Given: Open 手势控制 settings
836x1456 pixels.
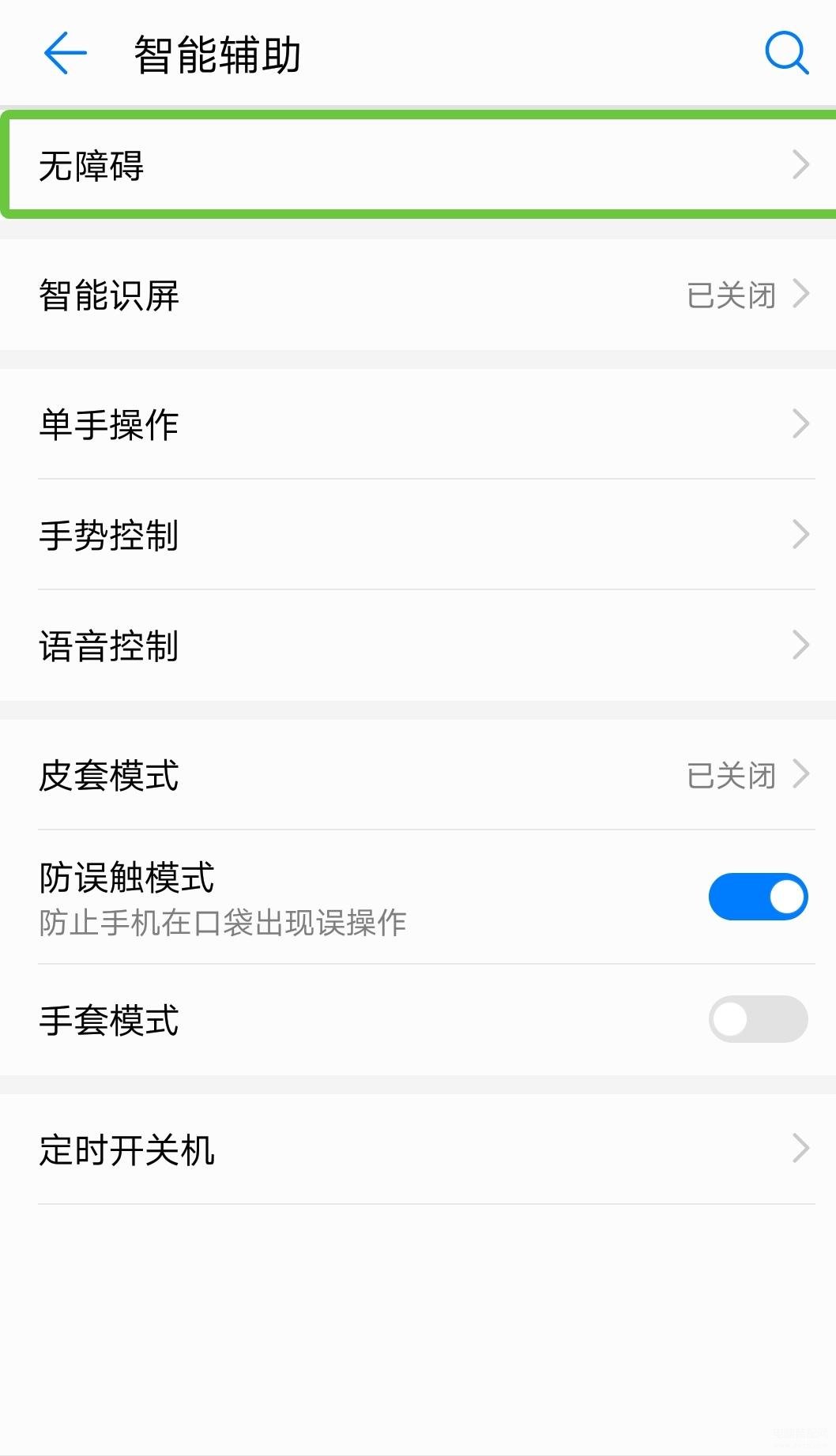Looking at the screenshot, I should (418, 535).
